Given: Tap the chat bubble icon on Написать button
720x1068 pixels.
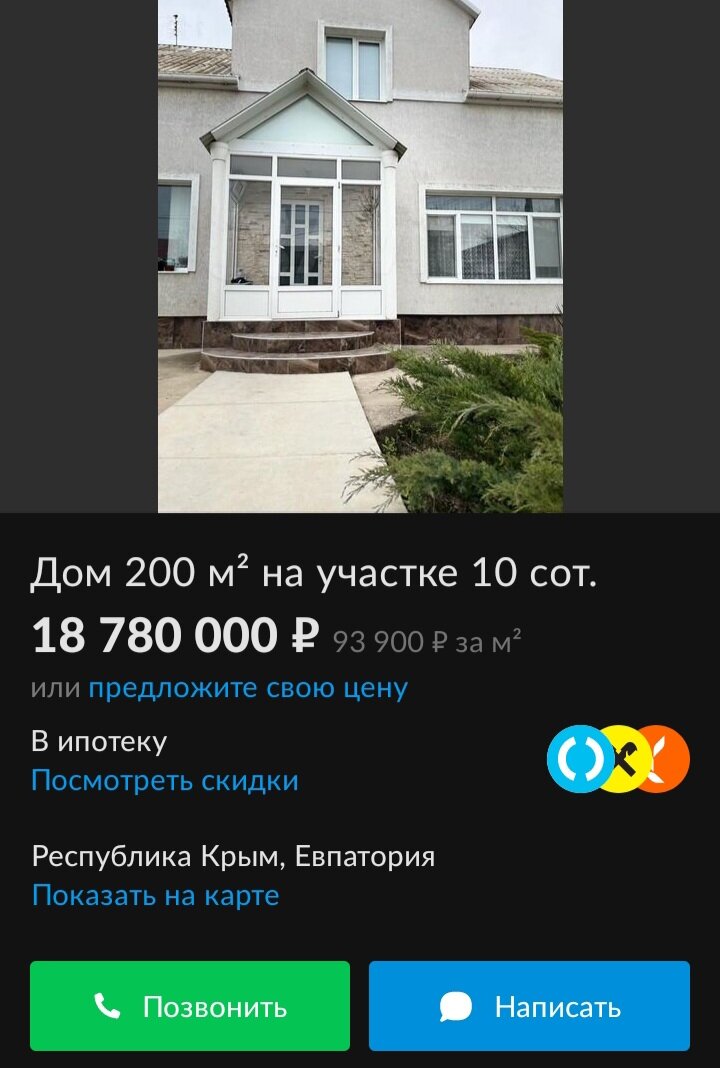Looking at the screenshot, I should pyautogui.click(x=453, y=1007).
